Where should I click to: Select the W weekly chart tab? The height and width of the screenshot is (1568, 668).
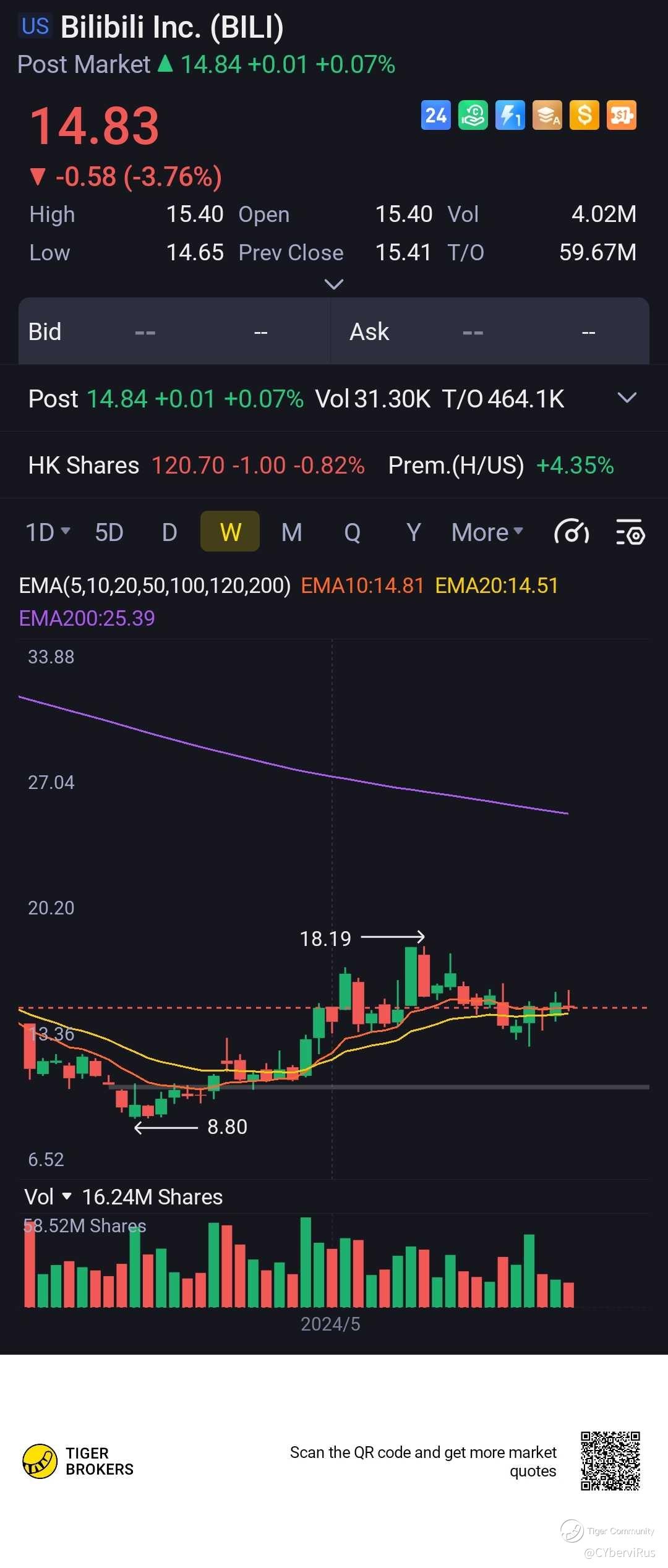point(230,531)
